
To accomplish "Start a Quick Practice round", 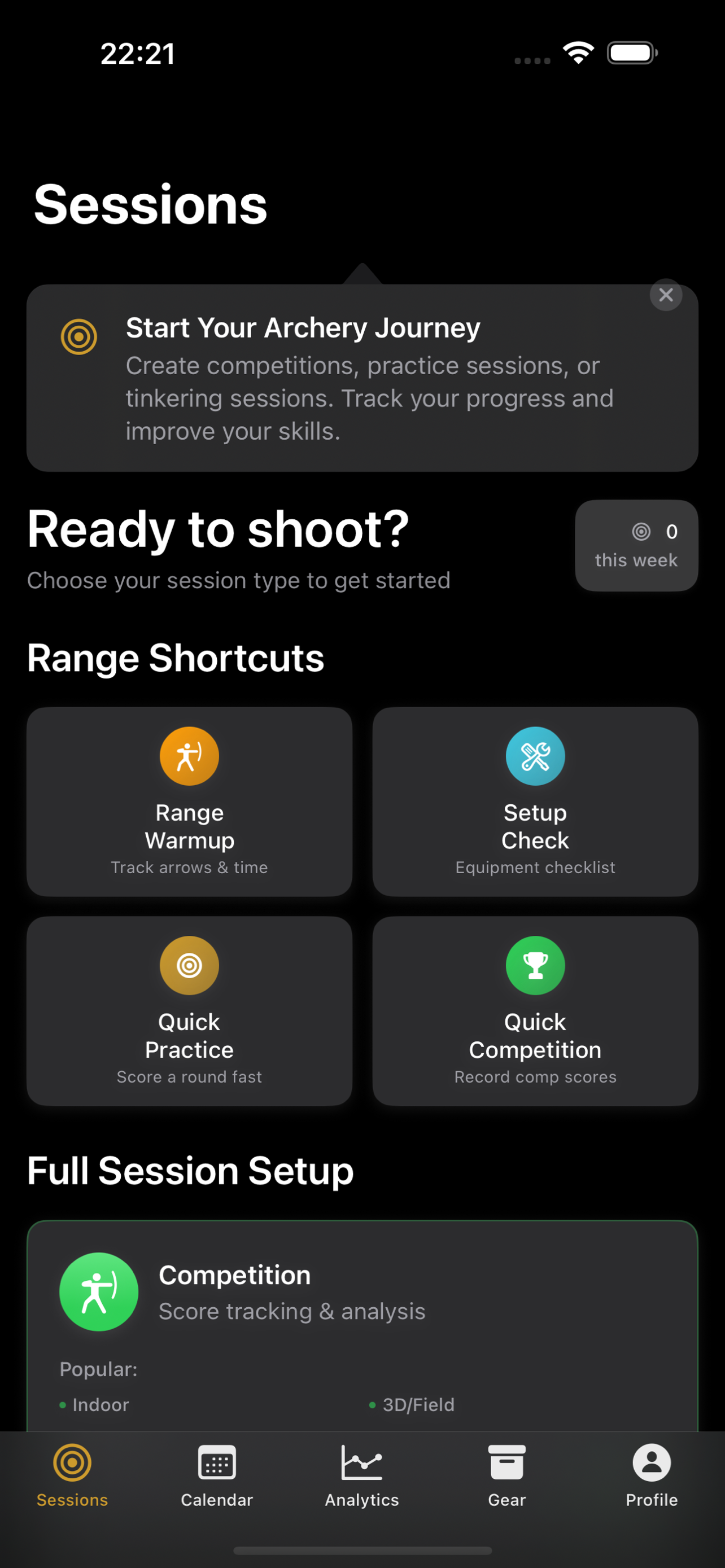I will click(189, 1010).
